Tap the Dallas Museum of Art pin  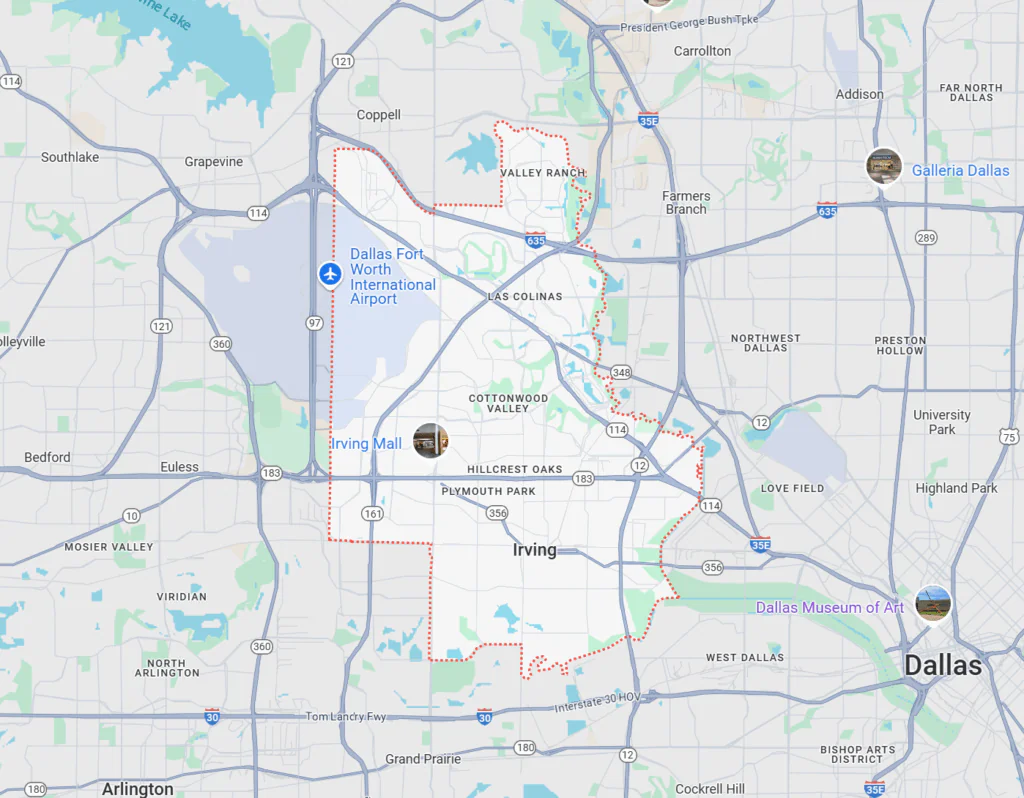pos(932,603)
